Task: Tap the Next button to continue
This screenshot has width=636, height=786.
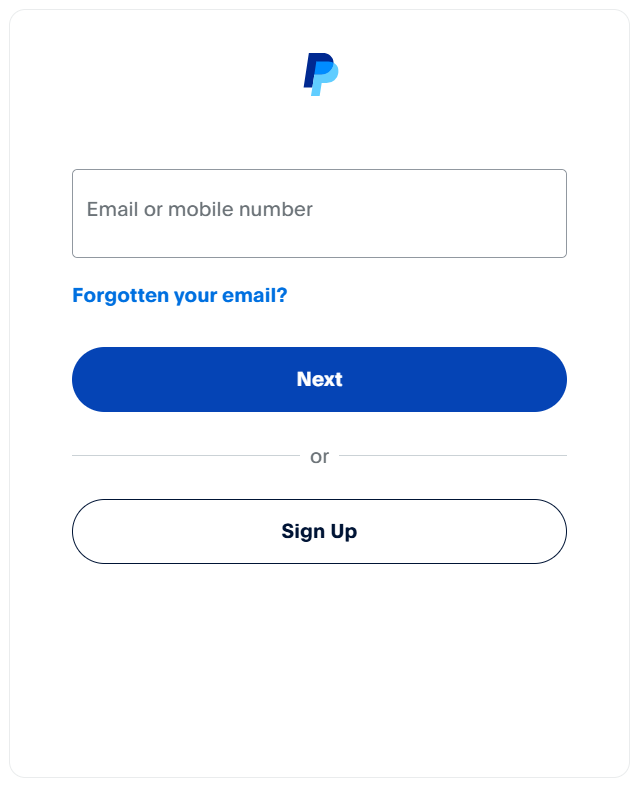Action: (319, 379)
